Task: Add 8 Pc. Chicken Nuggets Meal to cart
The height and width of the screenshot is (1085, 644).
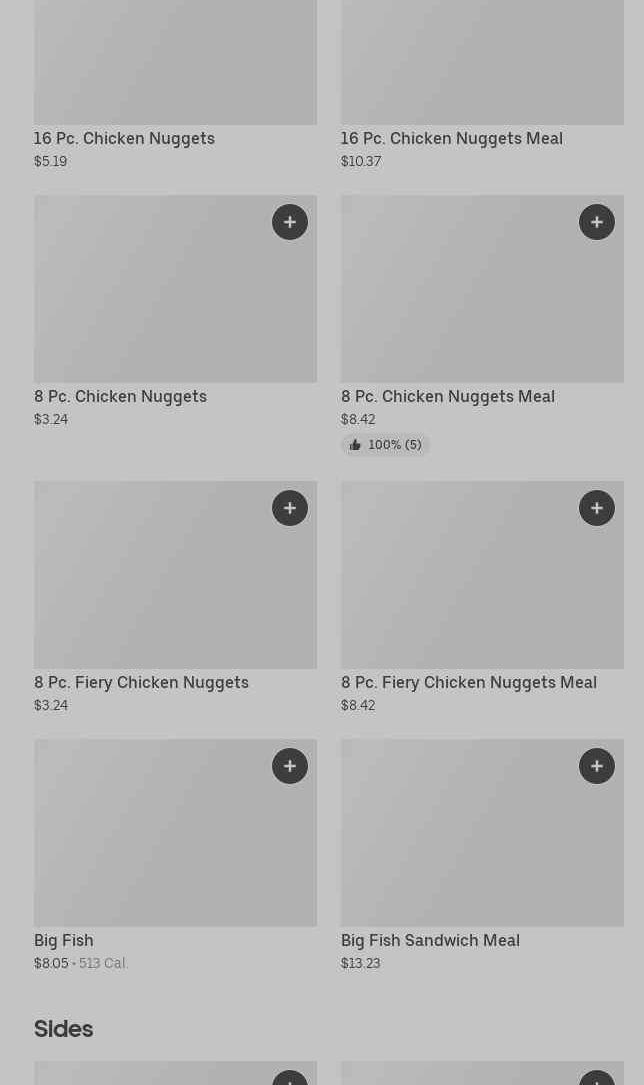Action: [597, 222]
